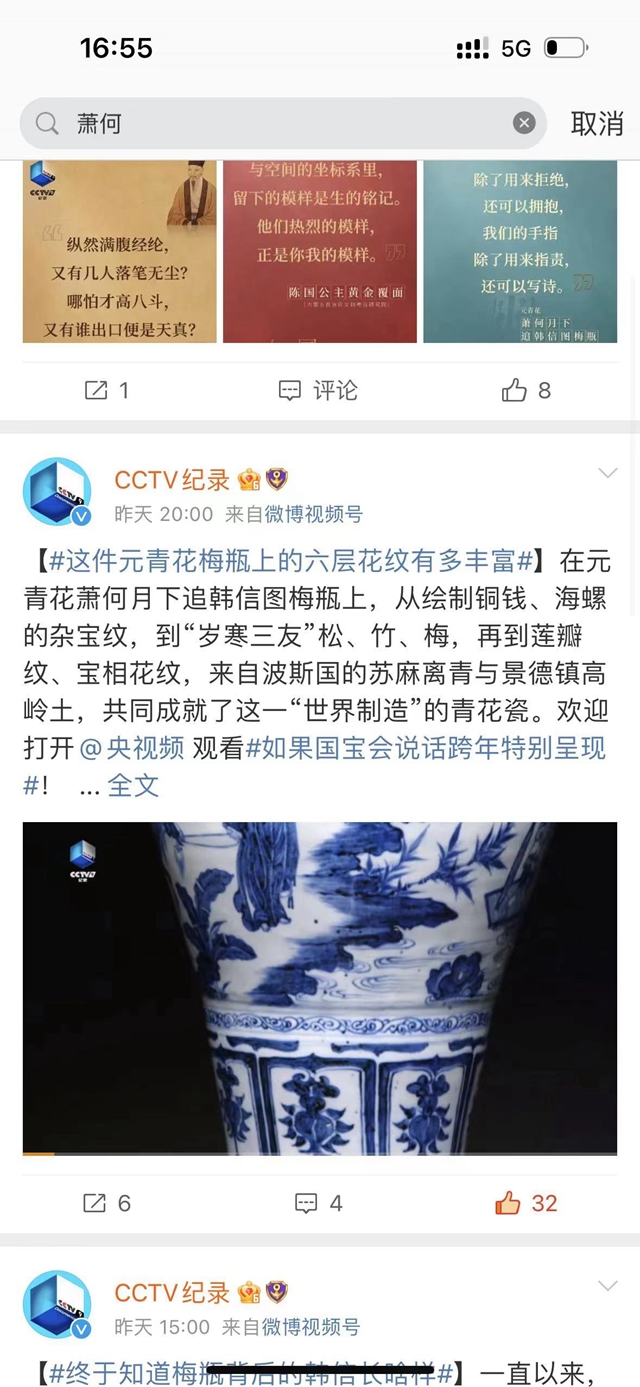Open hashtag #这件元青花梅瓶上的六层花纹有多丰富#
This screenshot has width=640, height=1387.
(x=290, y=558)
